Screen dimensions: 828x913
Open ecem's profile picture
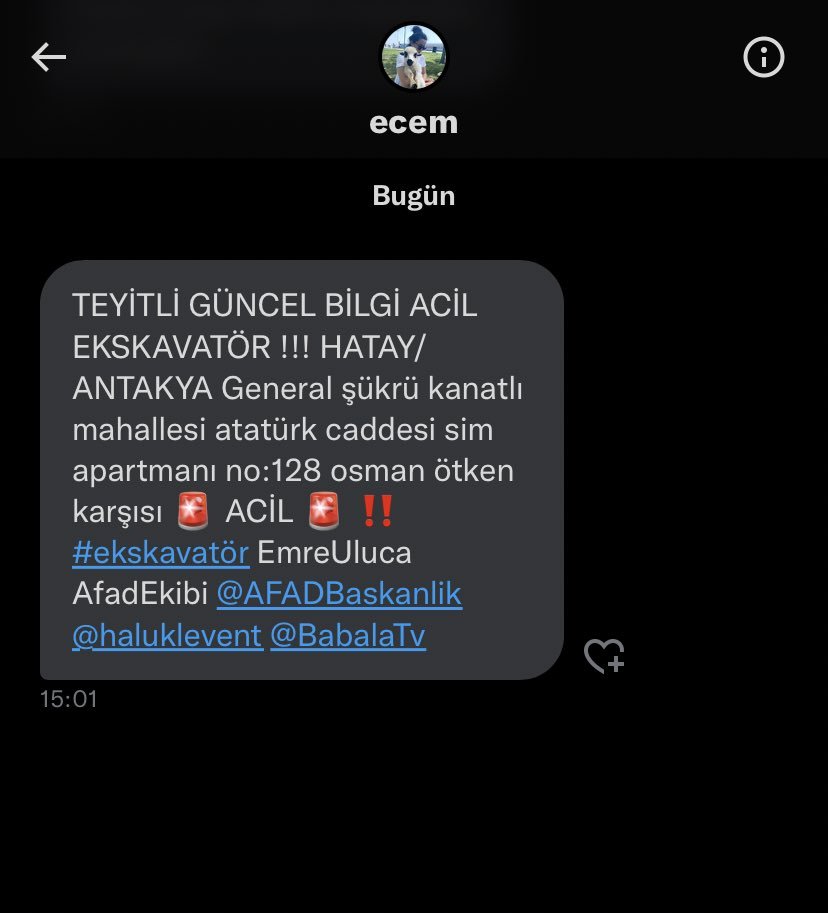pos(414,56)
